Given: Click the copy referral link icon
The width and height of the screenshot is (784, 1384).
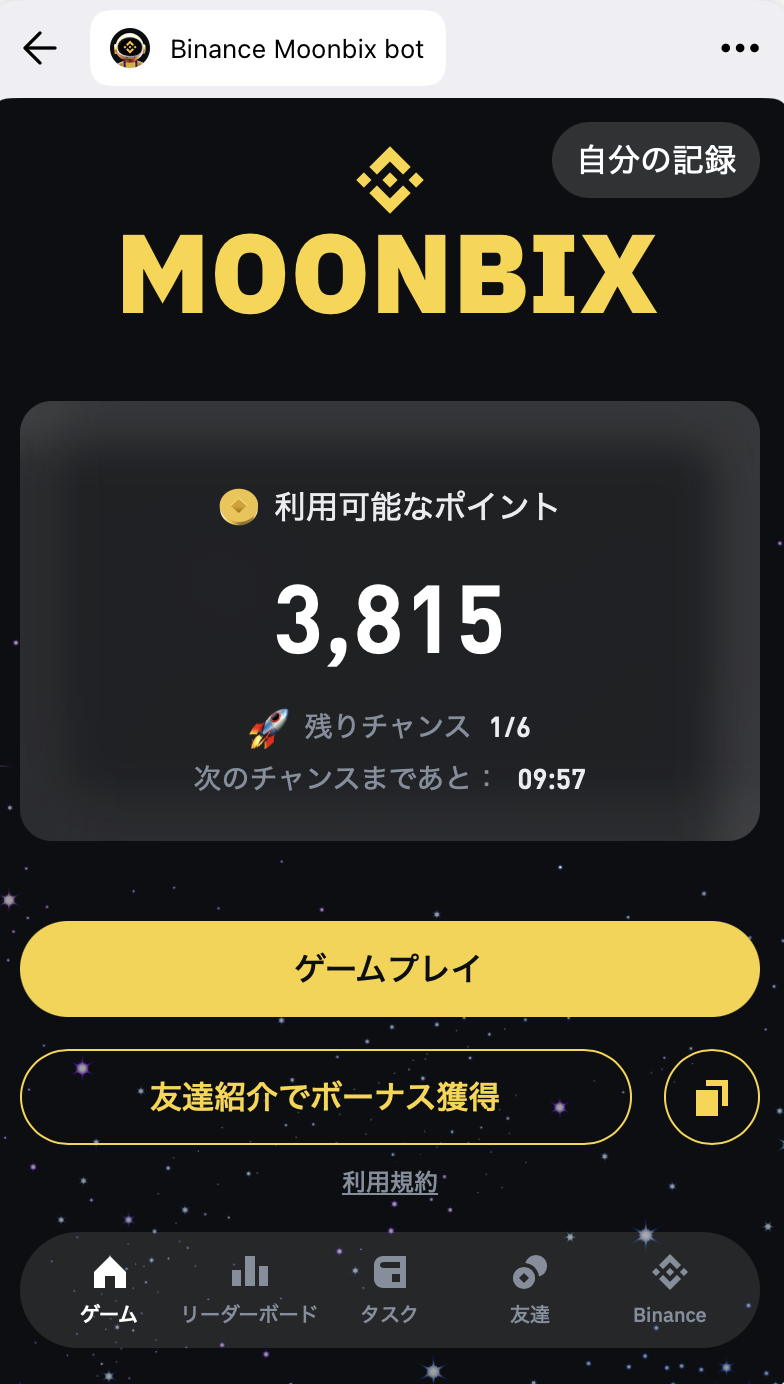Looking at the screenshot, I should 711,1096.
